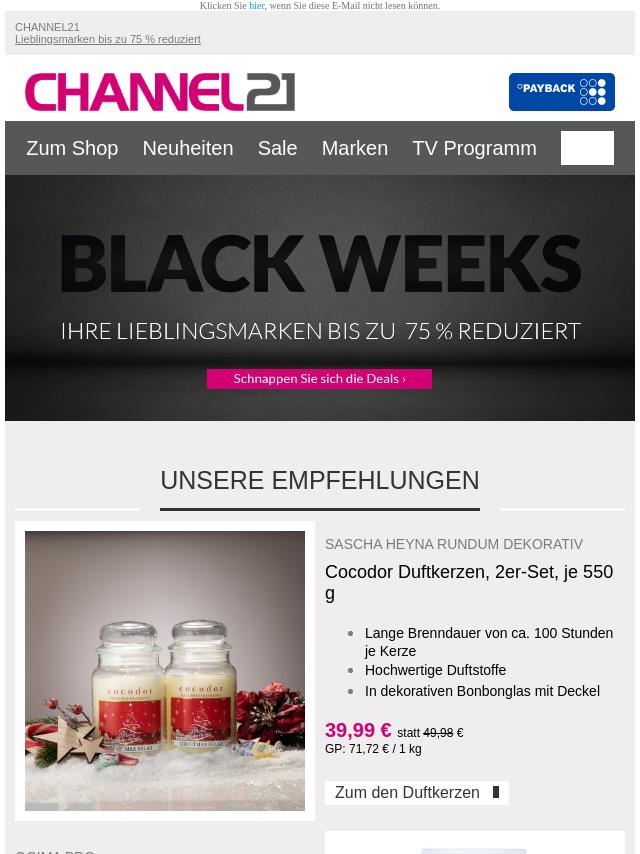Open 'Lieblingsmarken bis zu 75 % reduziert' link
This screenshot has height=854, width=640.
pyautogui.click(x=108, y=40)
